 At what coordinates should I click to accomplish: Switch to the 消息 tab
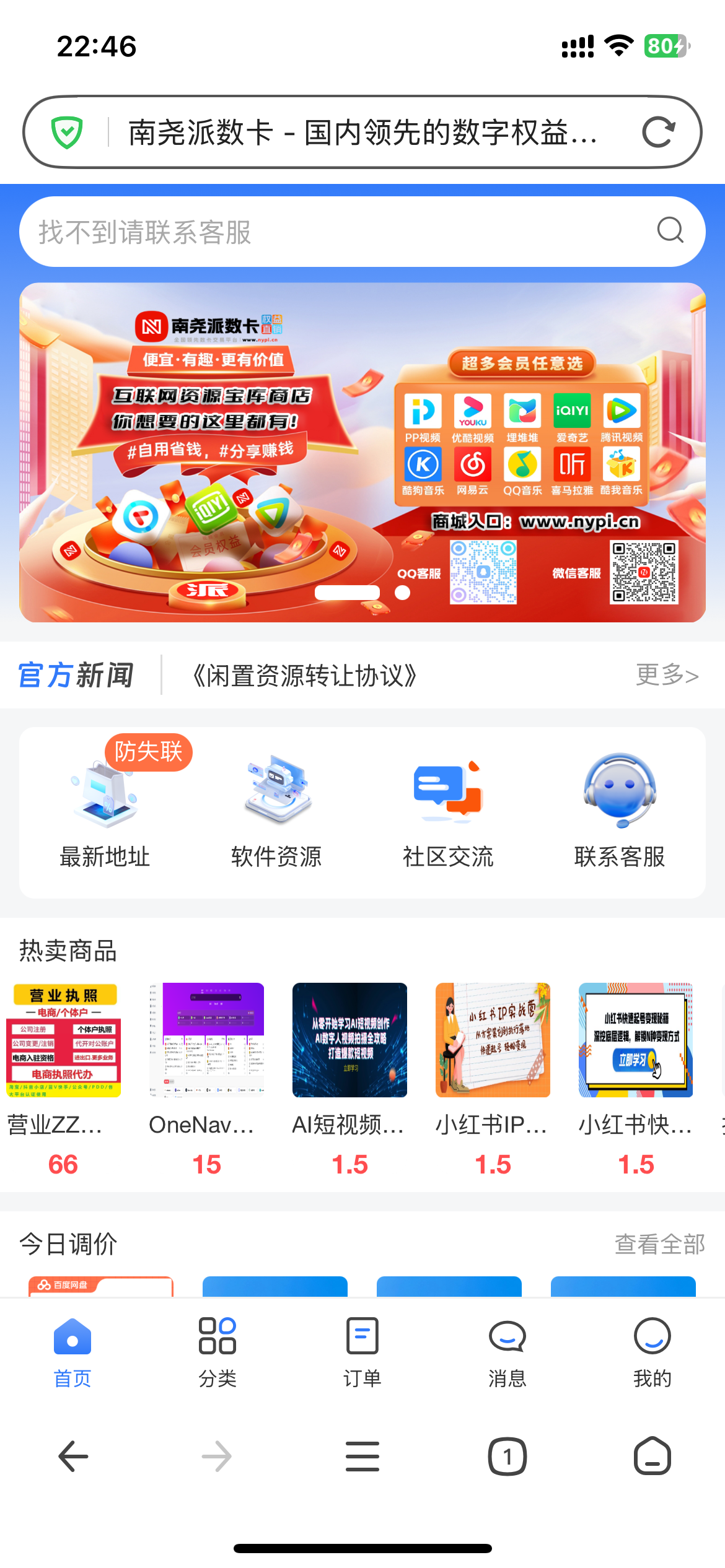[507, 1352]
